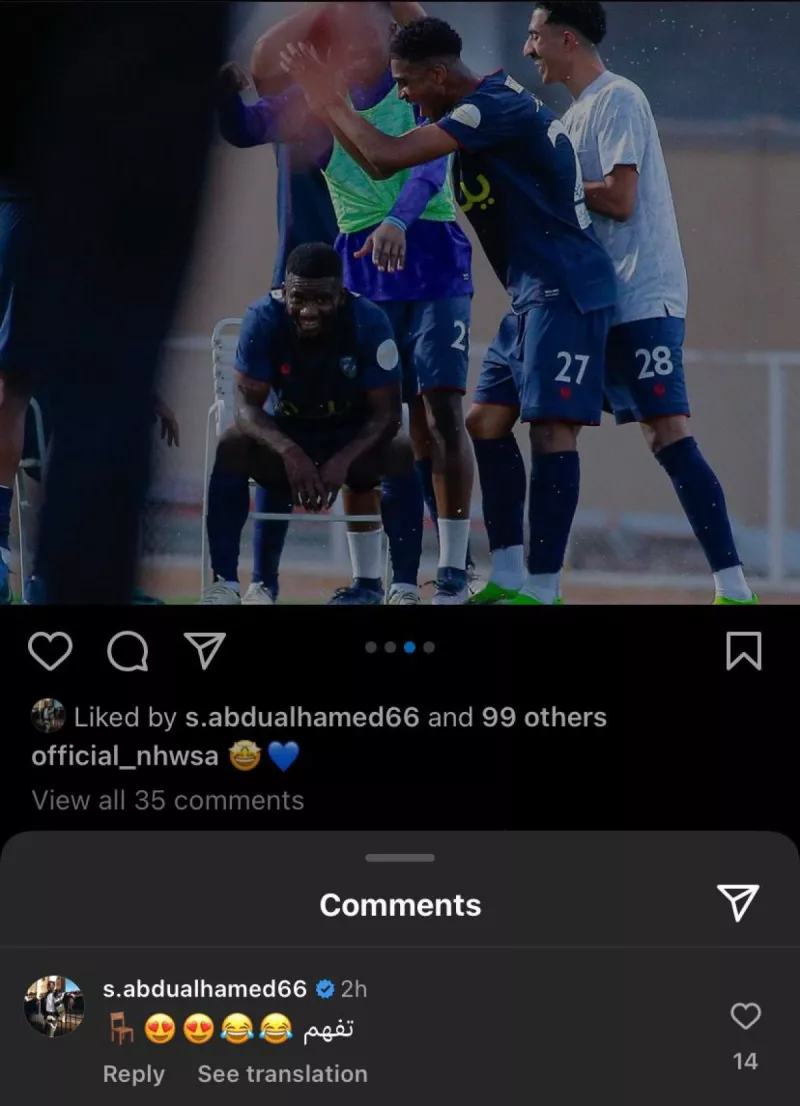Tap See translation under the comment
This screenshot has height=1106, width=800.
tap(282, 1074)
